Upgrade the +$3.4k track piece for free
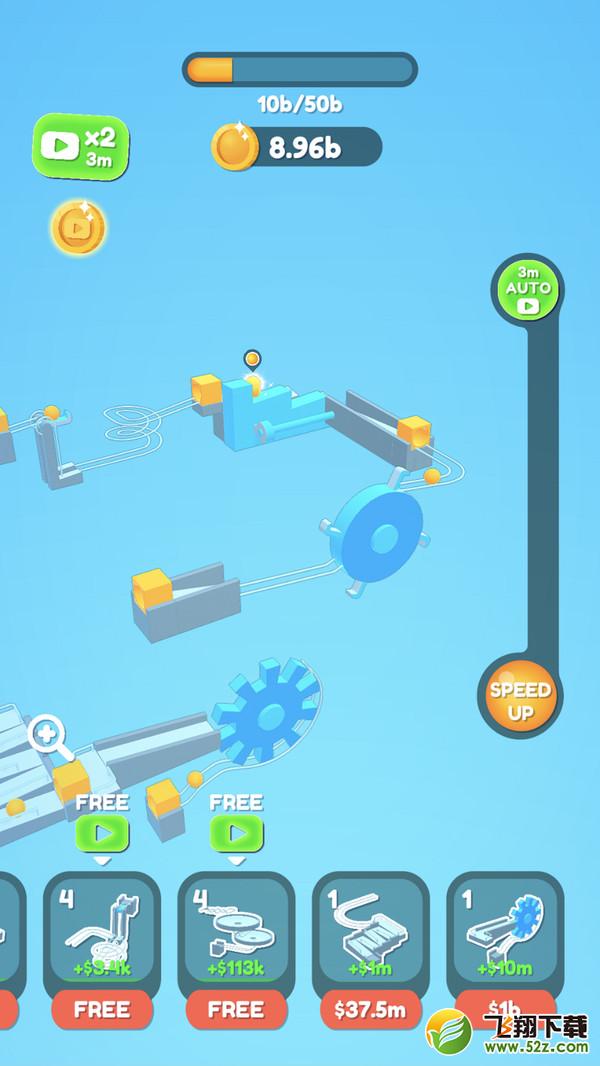This screenshot has height=1066, width=600. [x=102, y=1010]
